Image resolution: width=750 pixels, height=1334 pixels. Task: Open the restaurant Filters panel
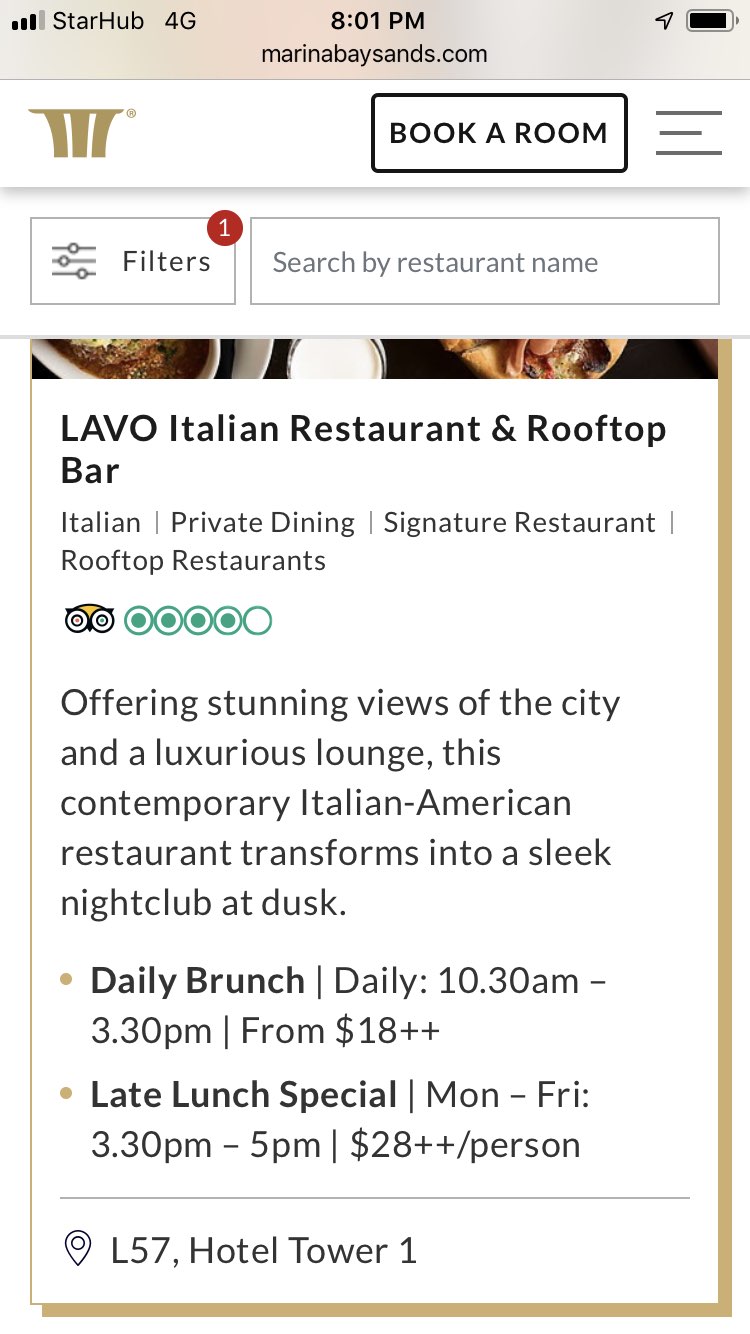[x=133, y=261]
